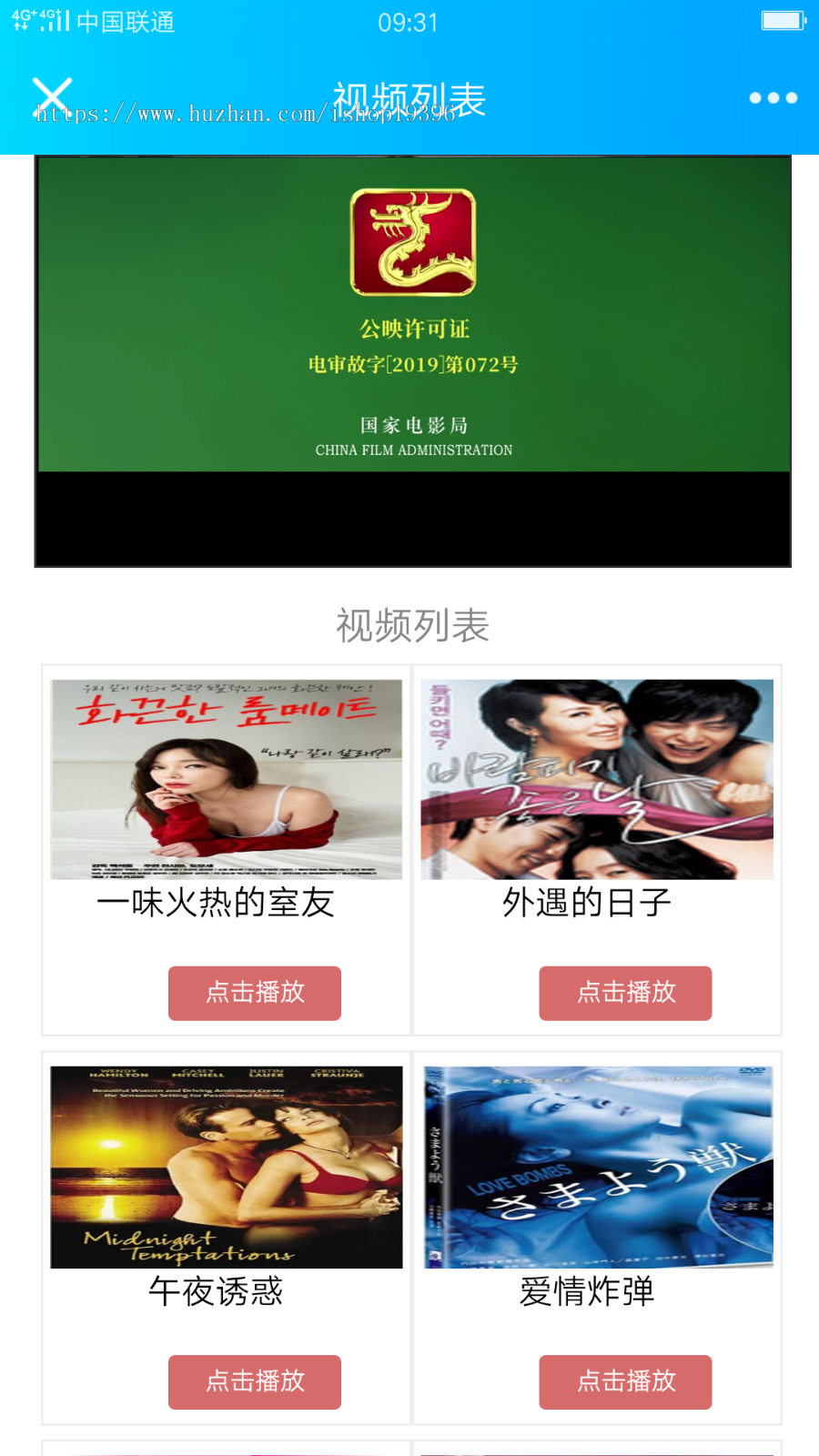Tap 点击播放 under 爱情炸弹
The width and height of the screenshot is (819, 1456).
tap(625, 1381)
